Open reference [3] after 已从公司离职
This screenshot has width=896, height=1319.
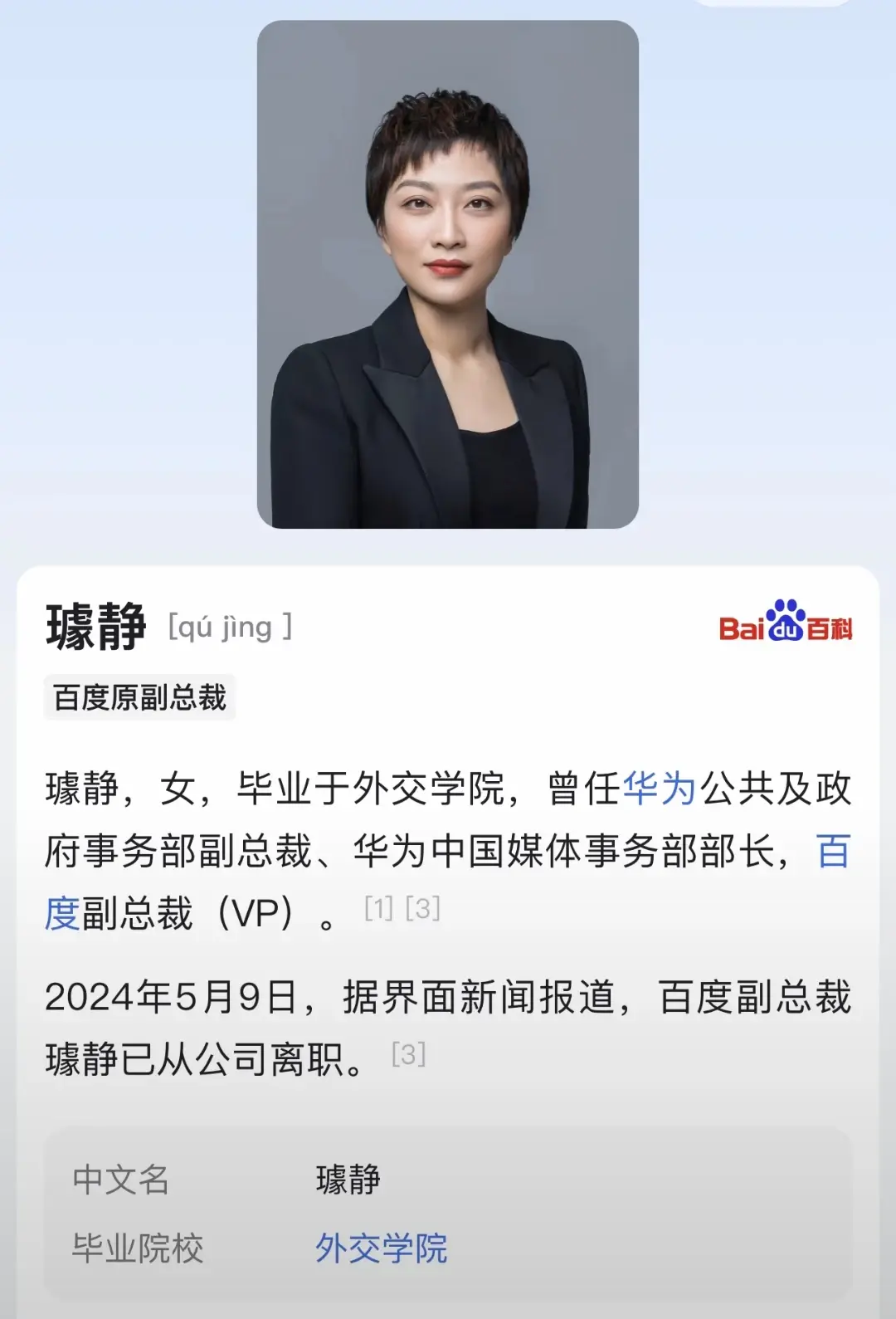pos(408,1055)
